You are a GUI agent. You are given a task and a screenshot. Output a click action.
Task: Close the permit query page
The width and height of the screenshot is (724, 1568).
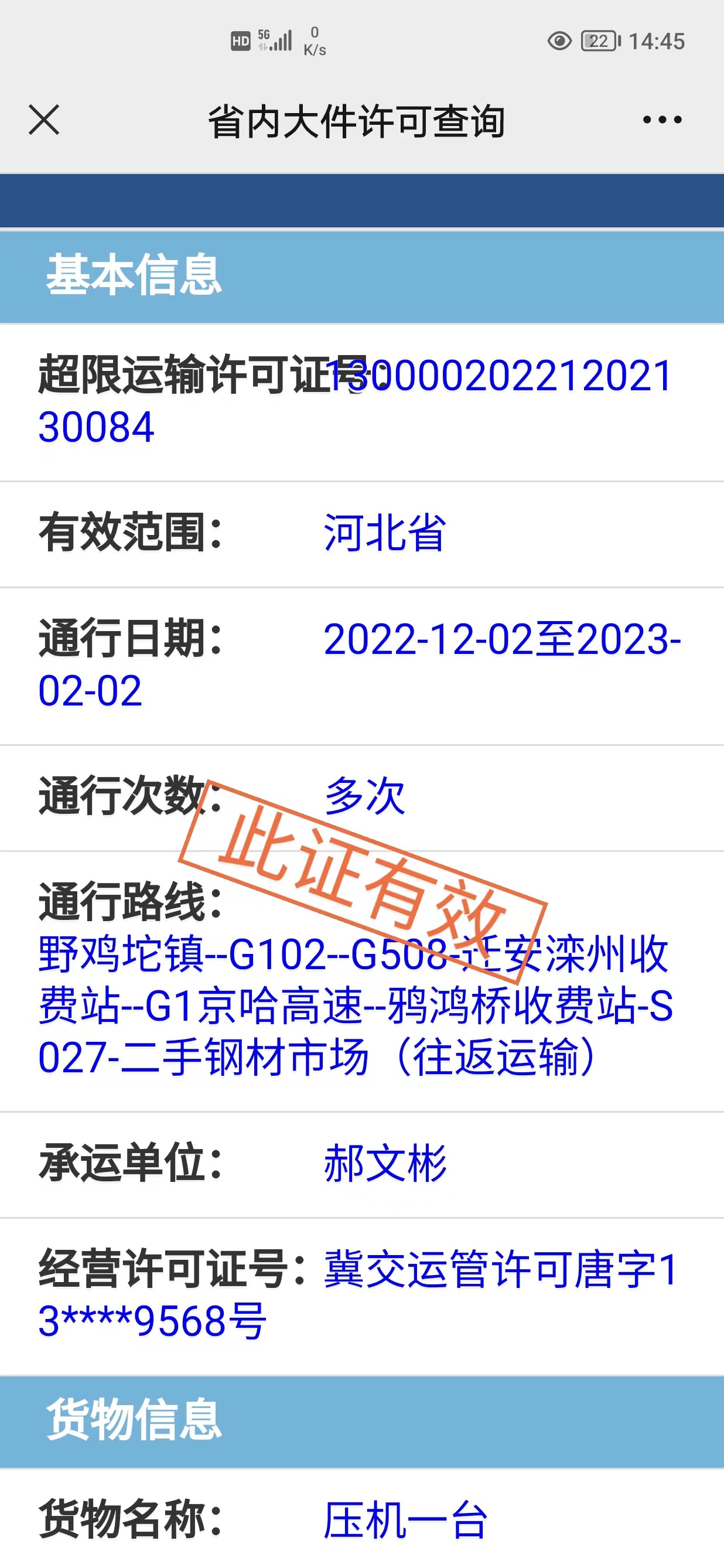tap(44, 120)
